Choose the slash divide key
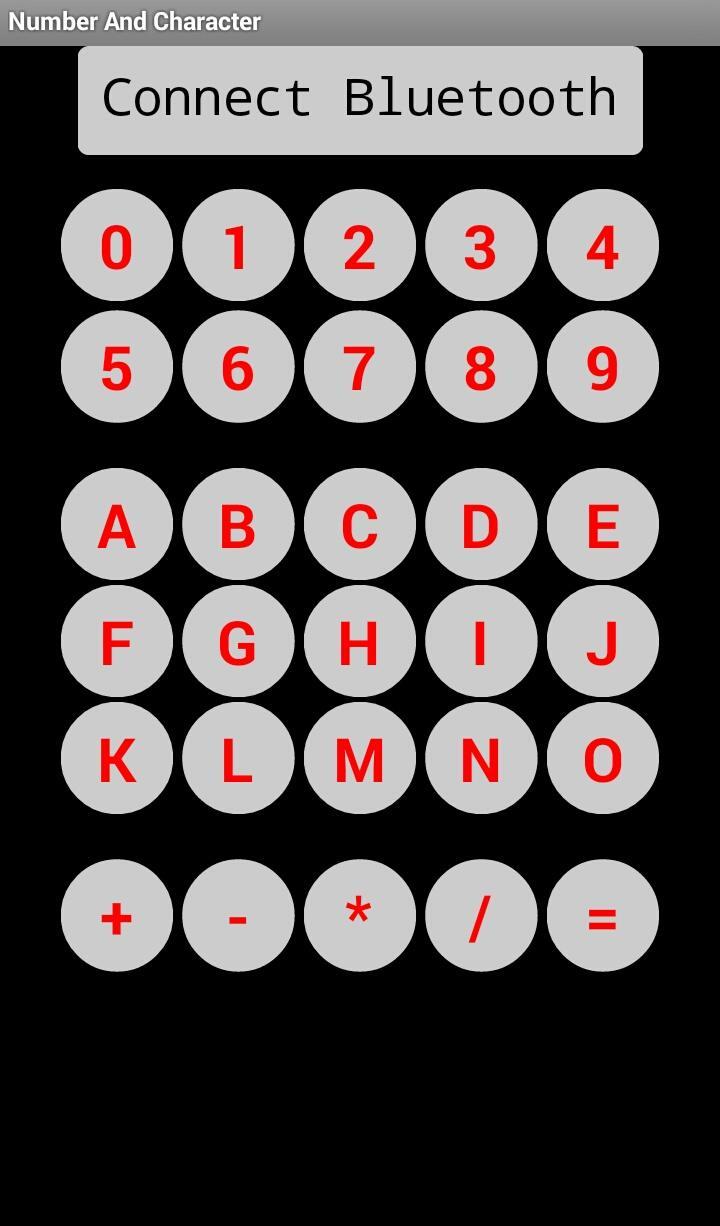 click(481, 916)
